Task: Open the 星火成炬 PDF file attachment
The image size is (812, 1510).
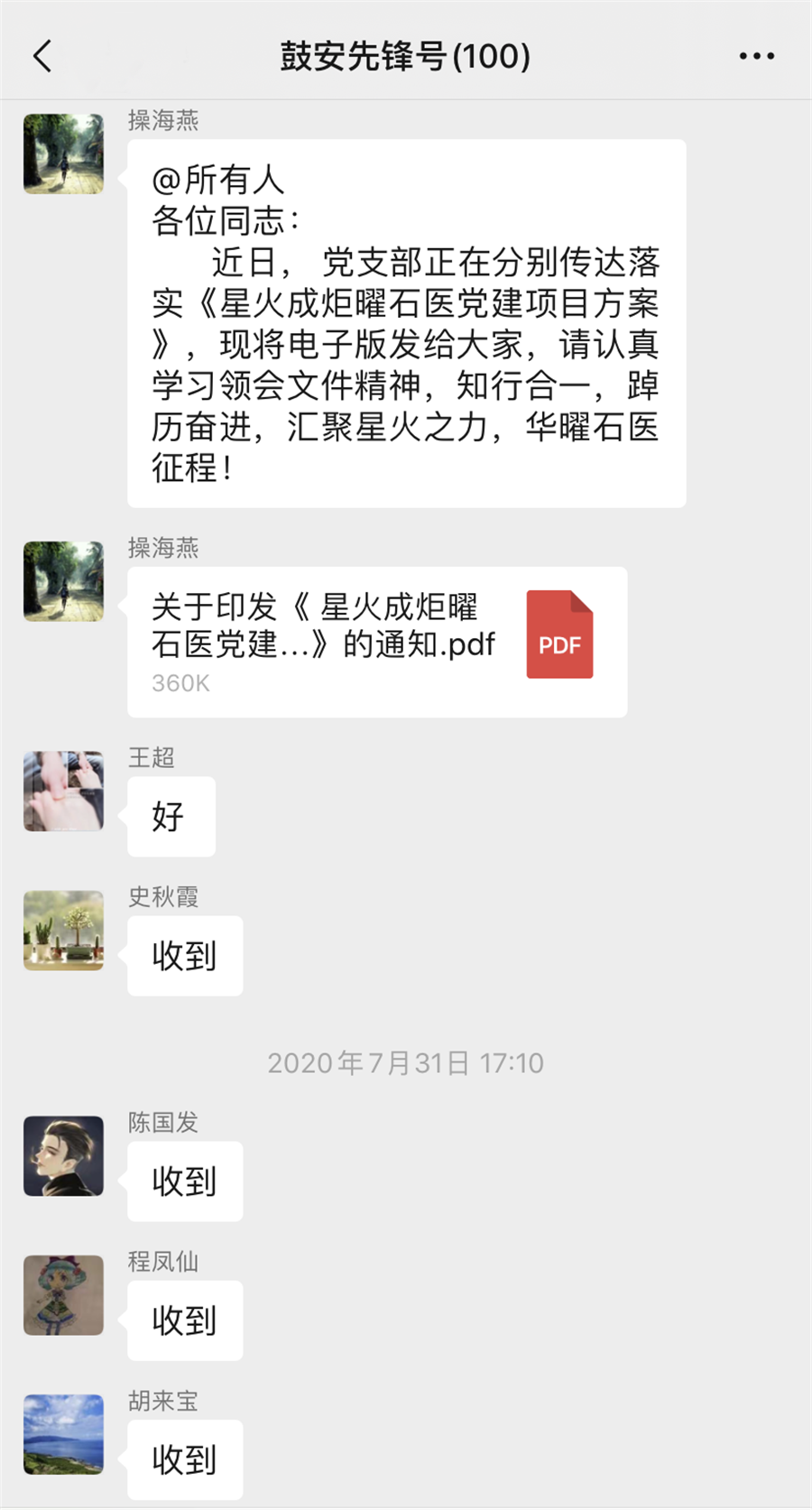Action: (377, 642)
